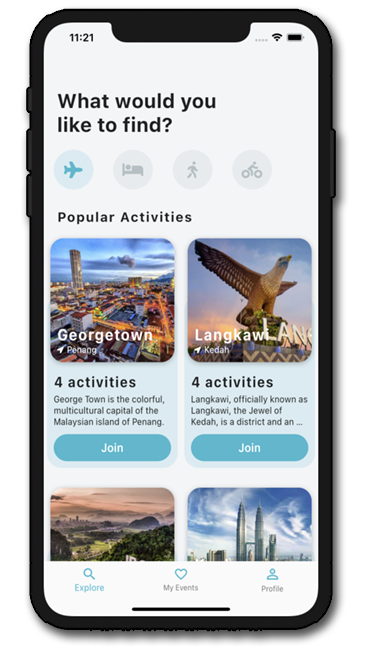Image resolution: width=368 pixels, height=650 pixels.
Task: Switch to the Explore tab
Action: coord(89,580)
